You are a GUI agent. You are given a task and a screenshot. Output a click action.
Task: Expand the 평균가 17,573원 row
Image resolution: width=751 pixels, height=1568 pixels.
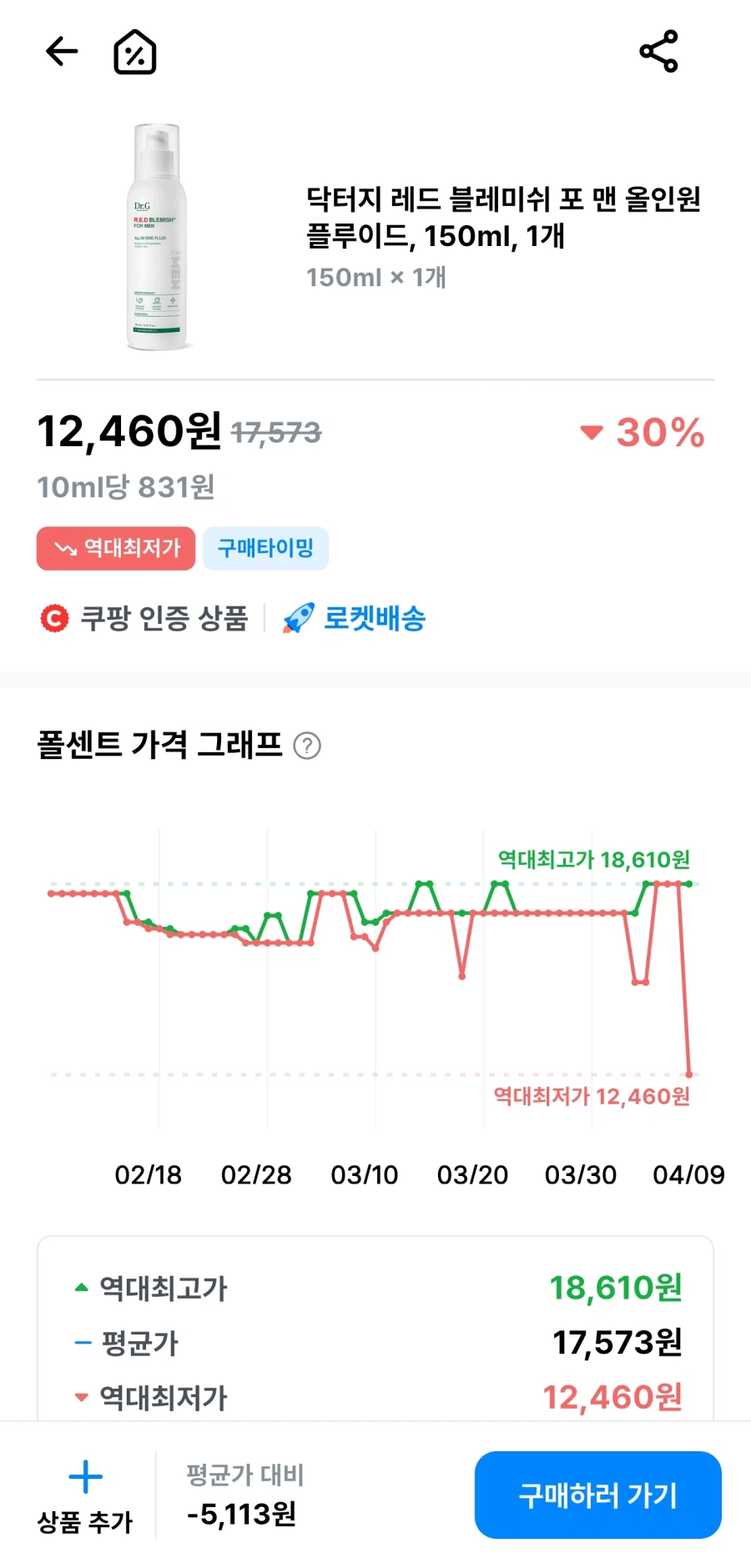(375, 1343)
